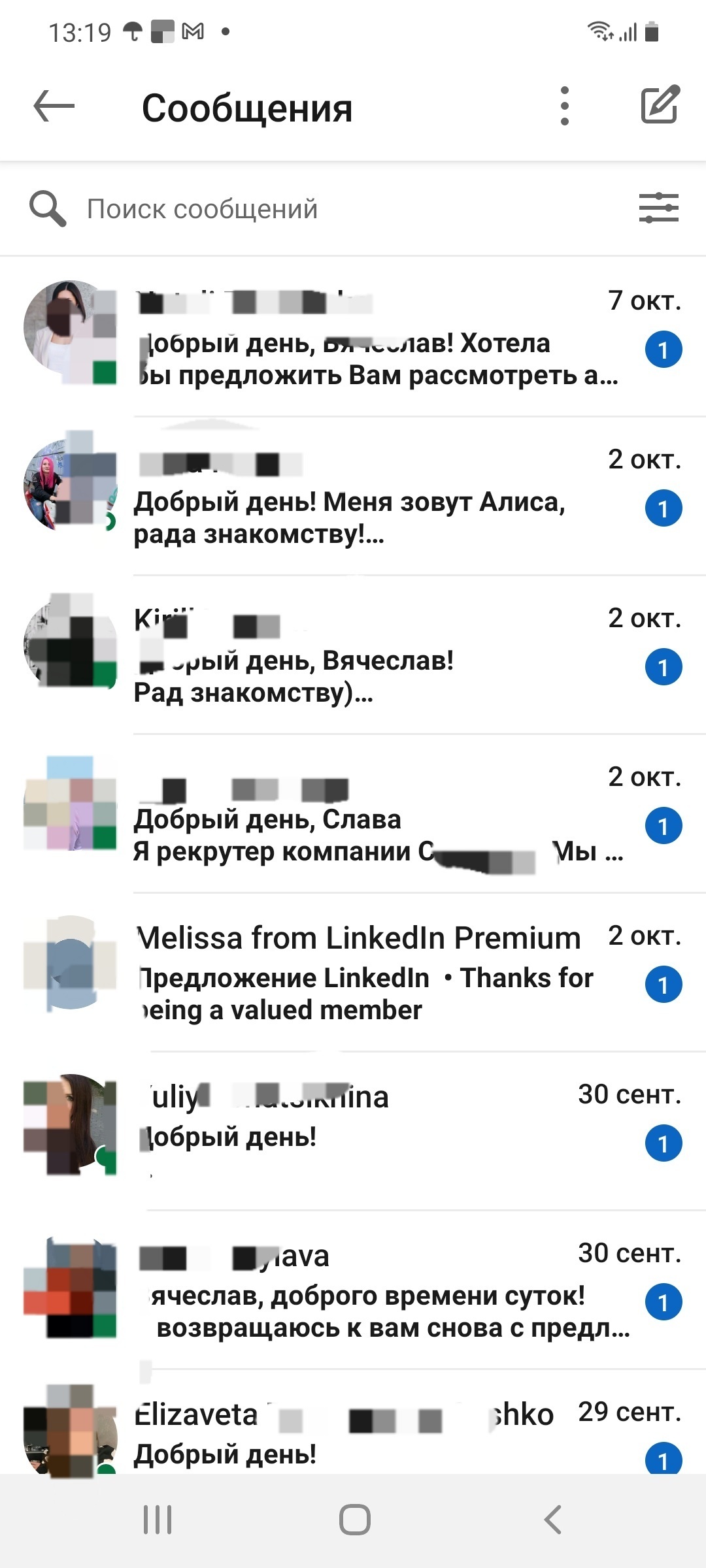
Task: Open the message filter options
Action: (x=658, y=208)
